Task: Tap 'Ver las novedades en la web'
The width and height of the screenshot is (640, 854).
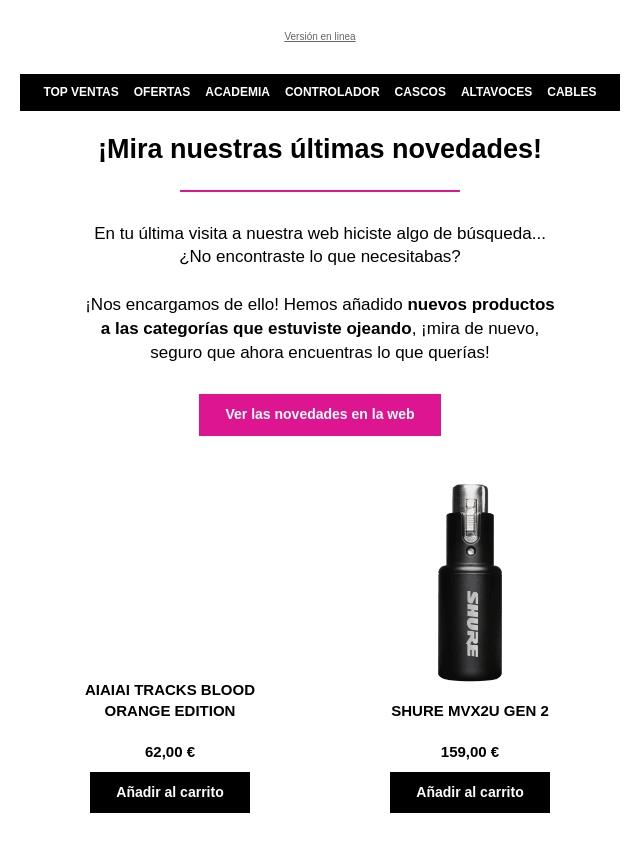Action: pos(320,415)
